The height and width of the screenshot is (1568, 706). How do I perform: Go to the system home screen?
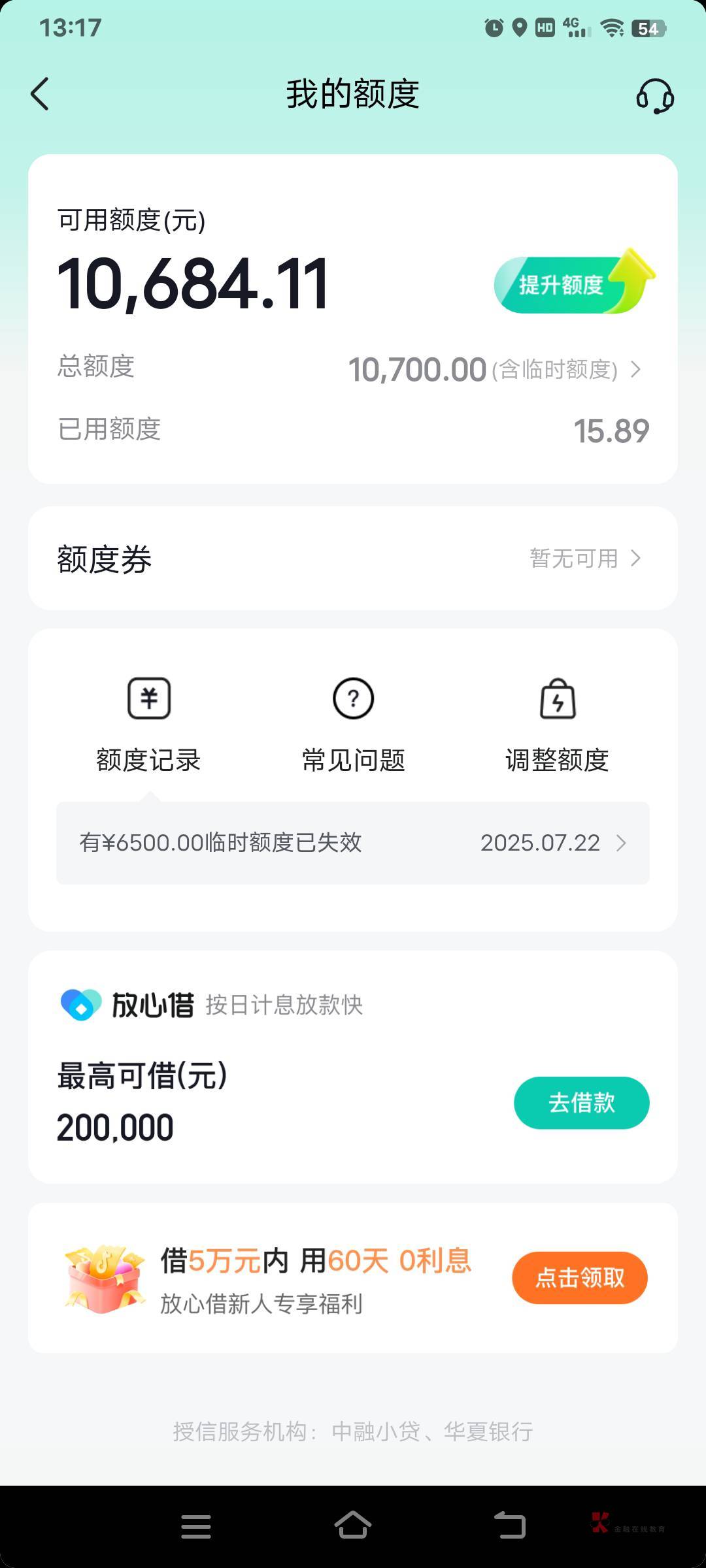353,1526
